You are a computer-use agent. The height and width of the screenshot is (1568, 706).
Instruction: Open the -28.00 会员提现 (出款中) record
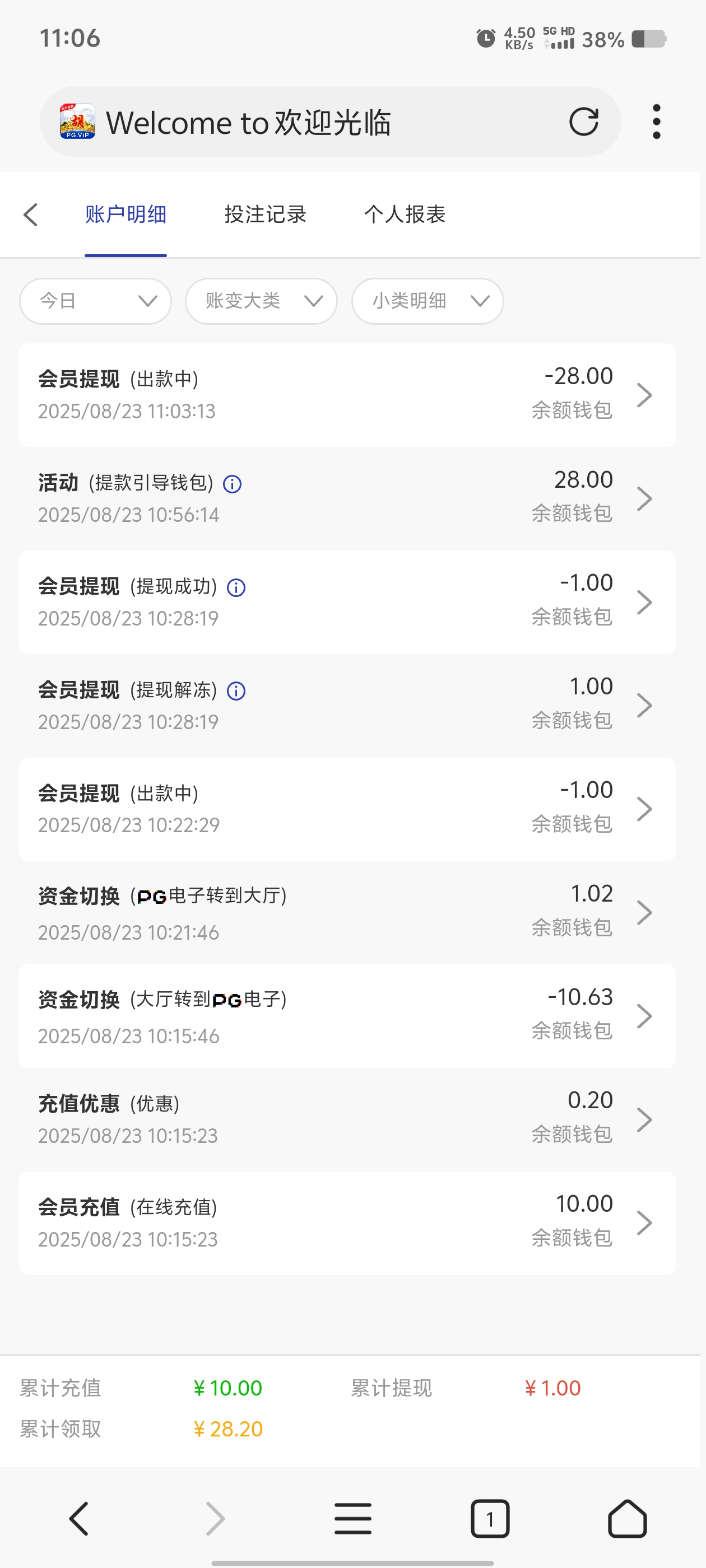(347, 394)
